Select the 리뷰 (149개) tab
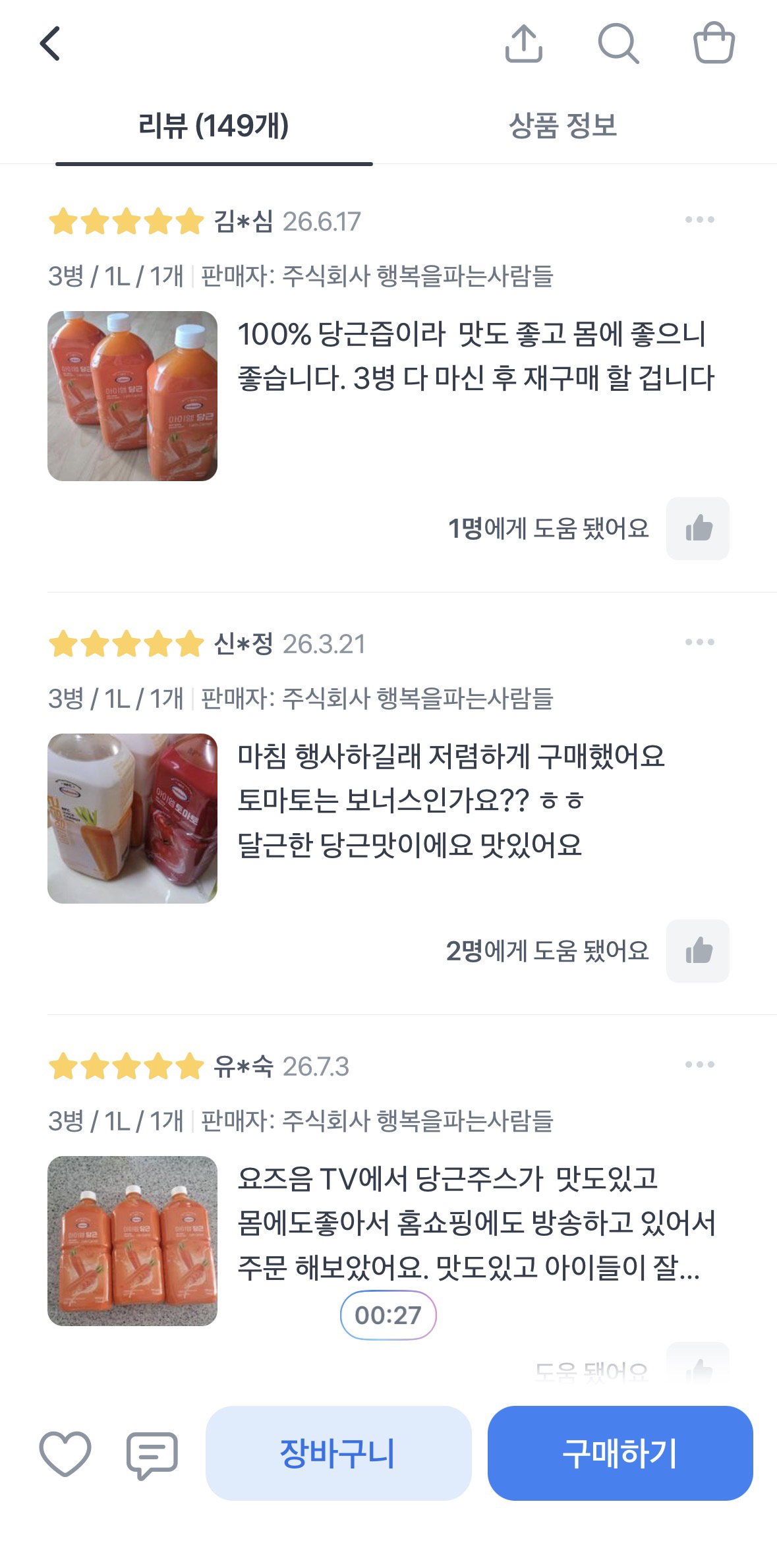777x1568 pixels. (x=214, y=125)
